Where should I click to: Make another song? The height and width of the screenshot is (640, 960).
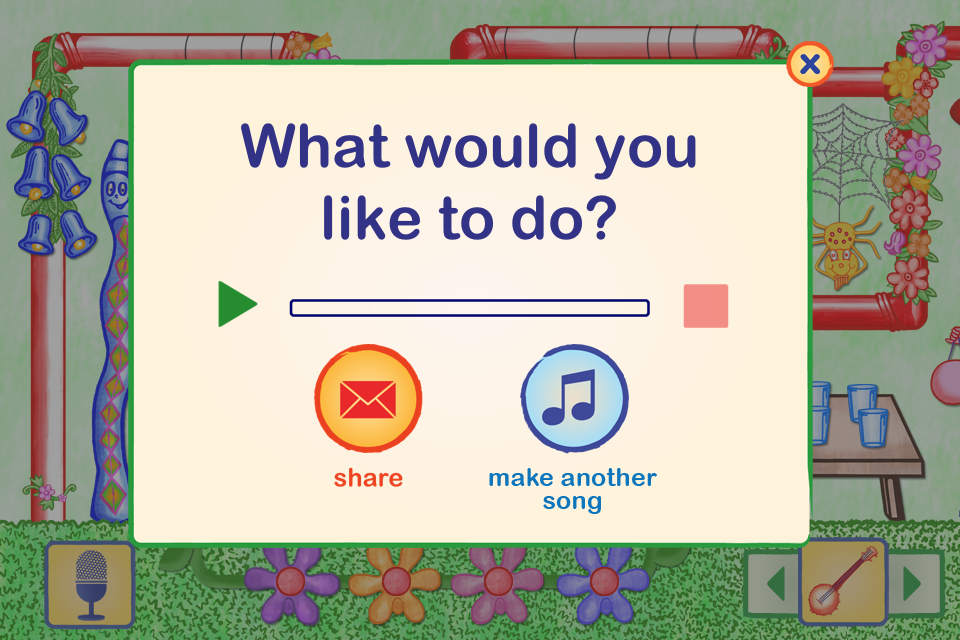click(x=574, y=399)
